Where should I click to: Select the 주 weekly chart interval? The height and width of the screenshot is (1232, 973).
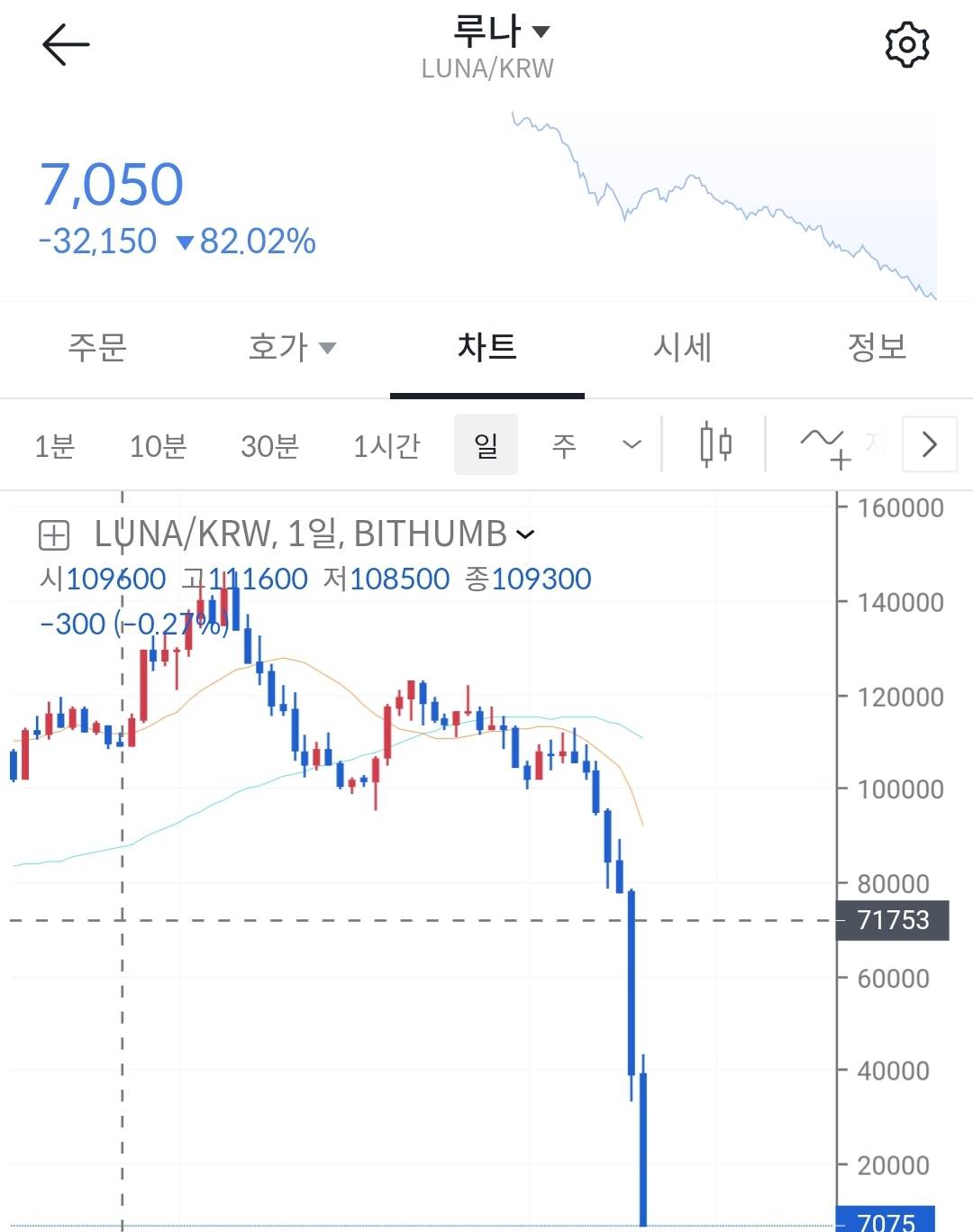[x=564, y=445]
